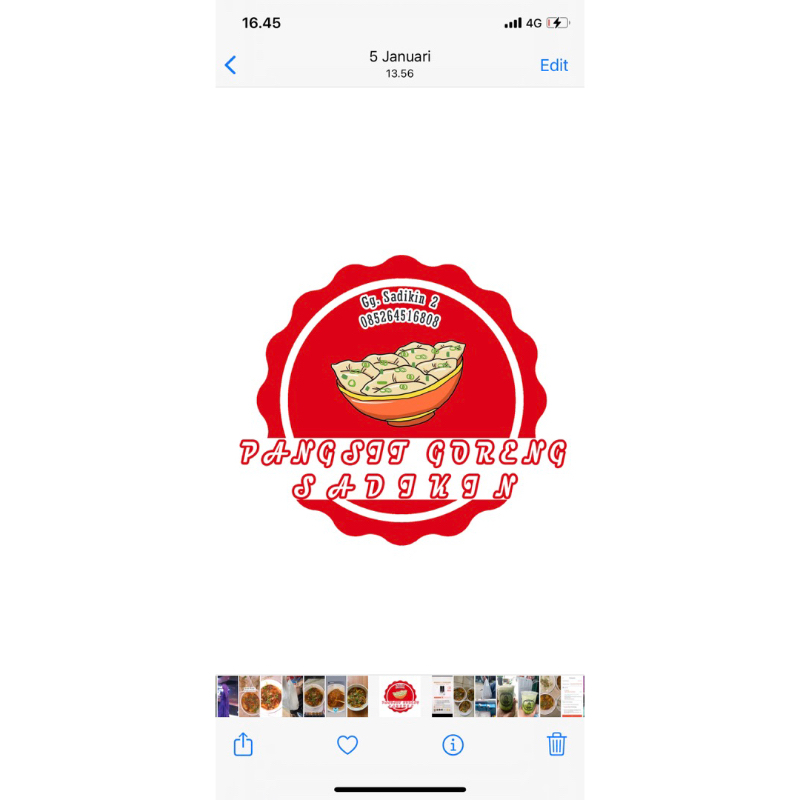Share this photo

pos(243,744)
